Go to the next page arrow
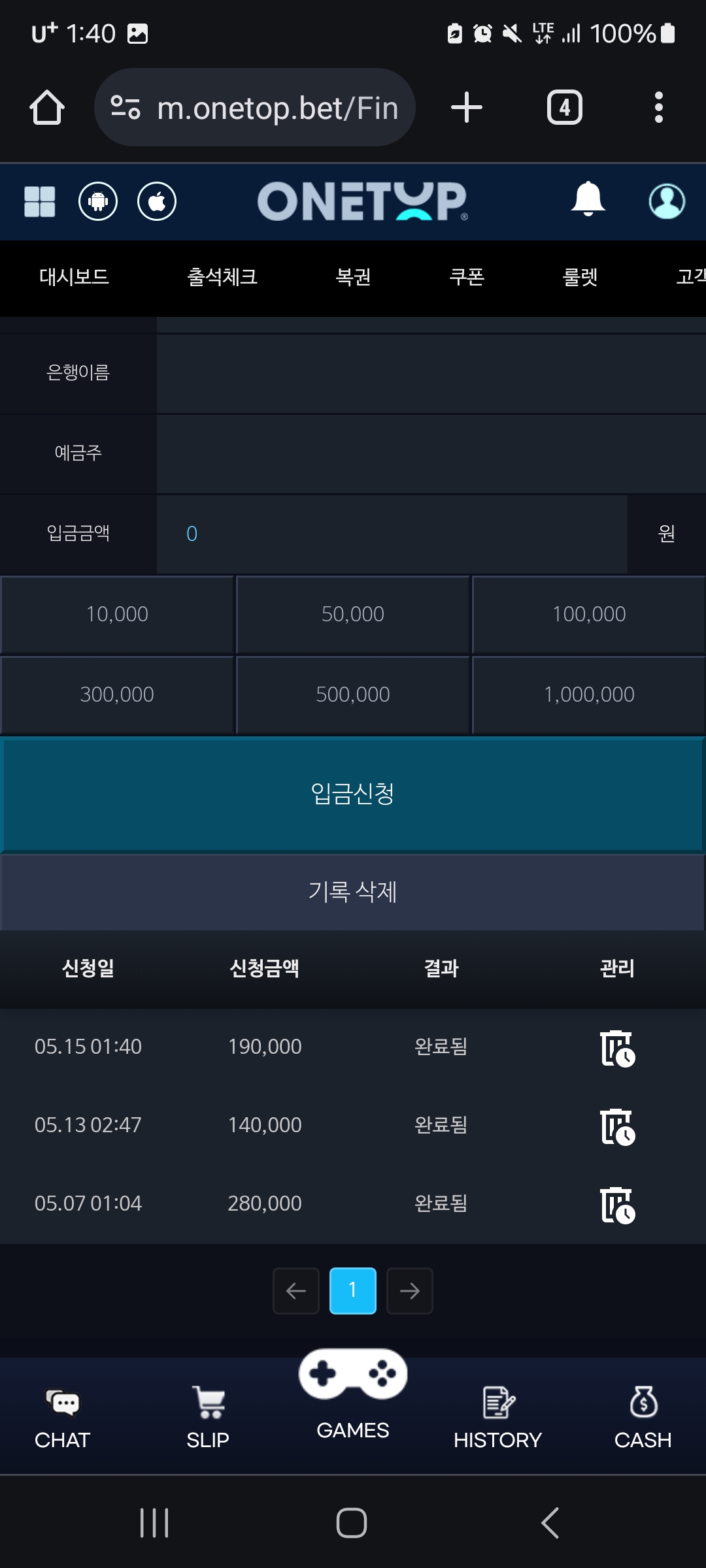The height and width of the screenshot is (1568, 706). [x=410, y=1290]
